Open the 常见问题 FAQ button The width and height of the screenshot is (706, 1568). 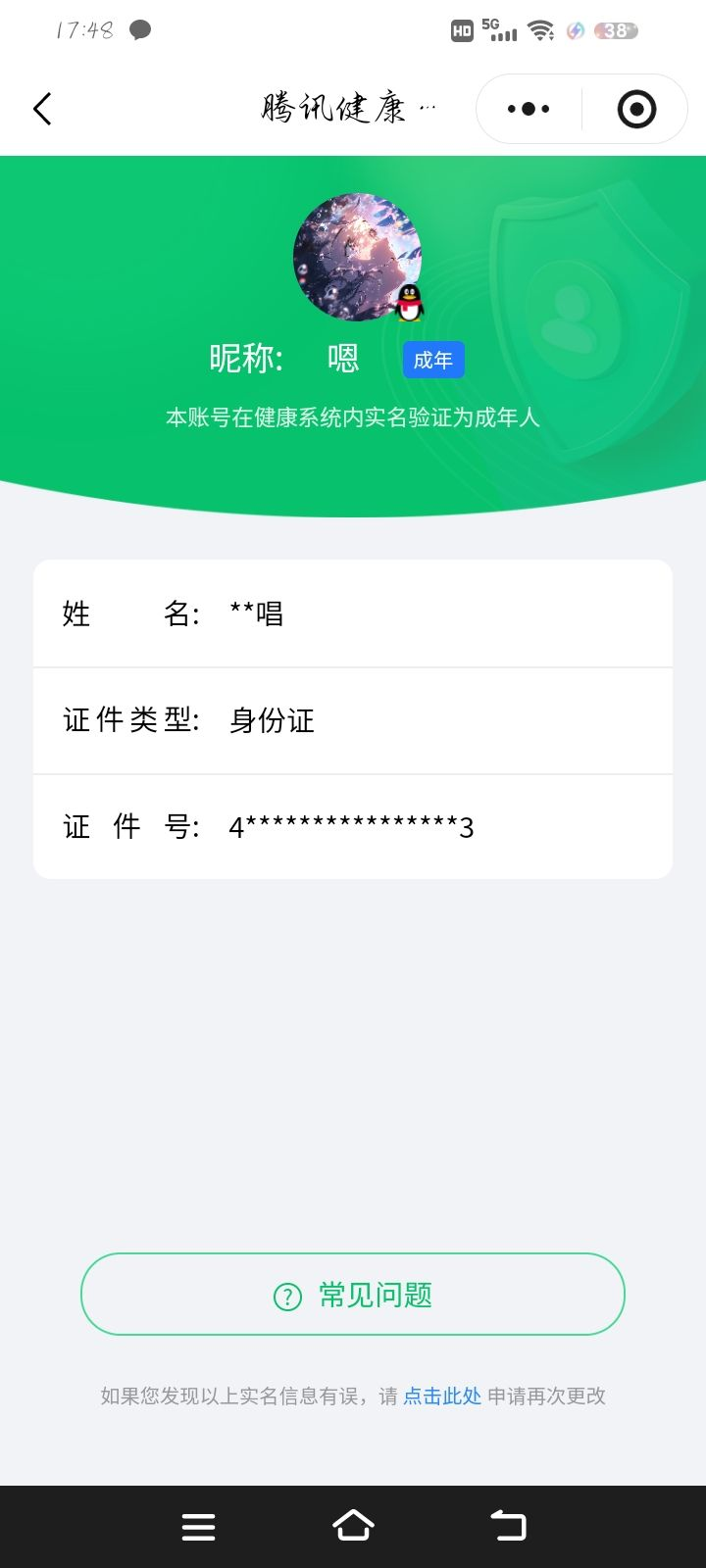pos(353,1295)
